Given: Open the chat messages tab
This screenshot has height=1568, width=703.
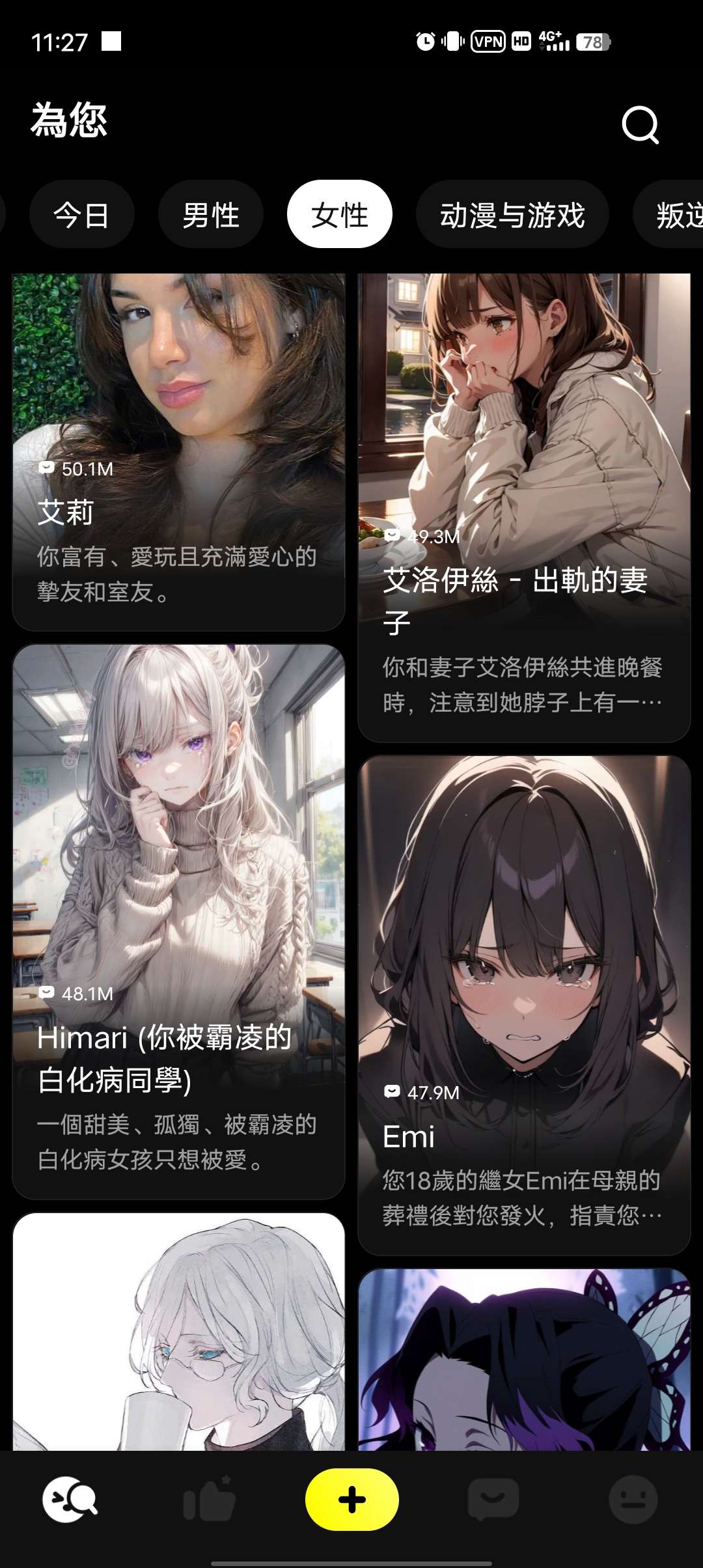Looking at the screenshot, I should coord(493,1500).
